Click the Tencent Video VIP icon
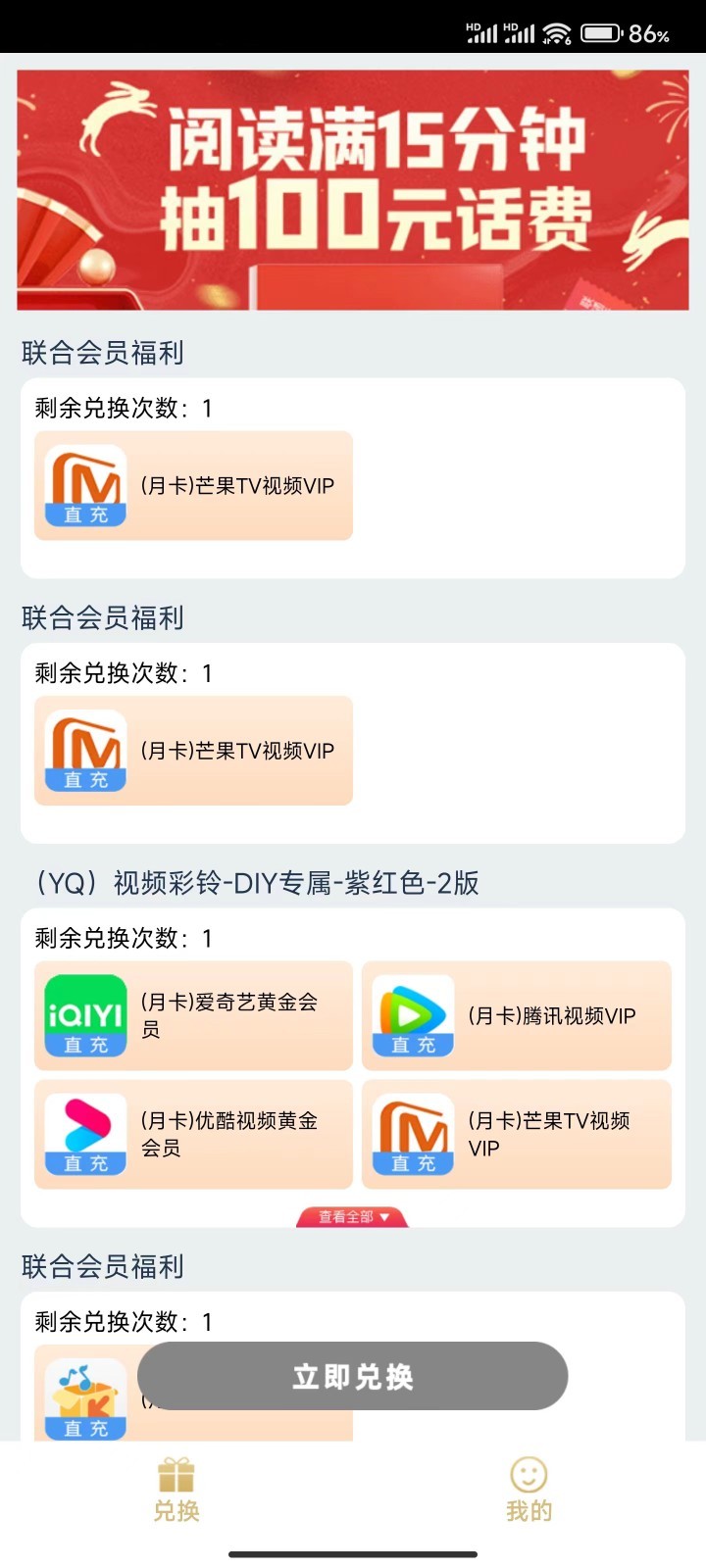 tap(411, 1016)
